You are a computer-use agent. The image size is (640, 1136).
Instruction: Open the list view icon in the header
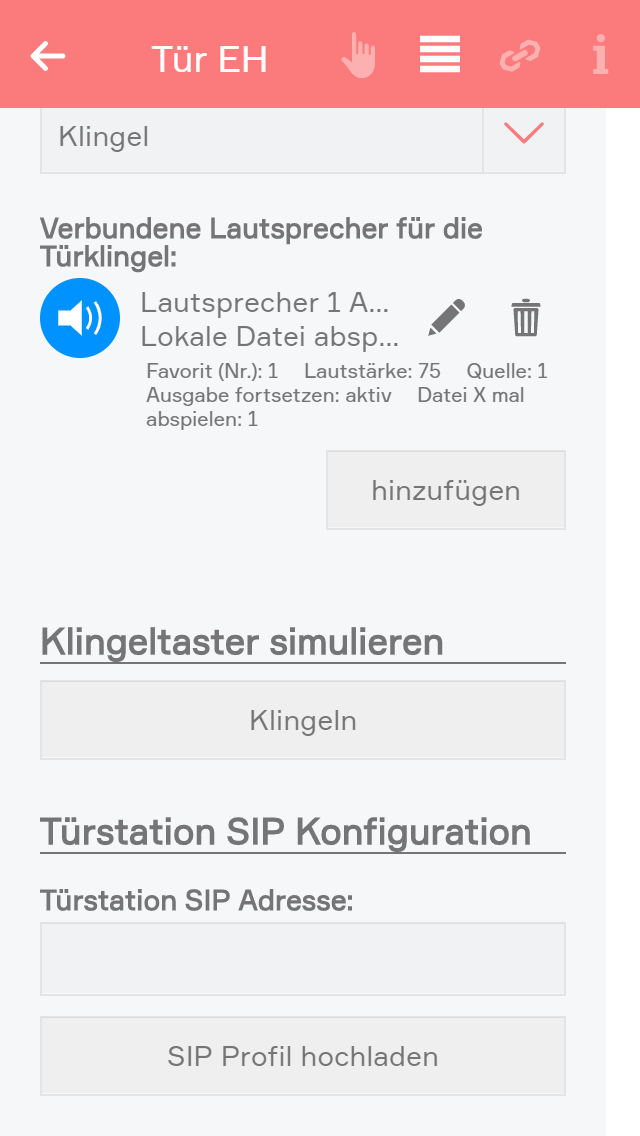440,55
